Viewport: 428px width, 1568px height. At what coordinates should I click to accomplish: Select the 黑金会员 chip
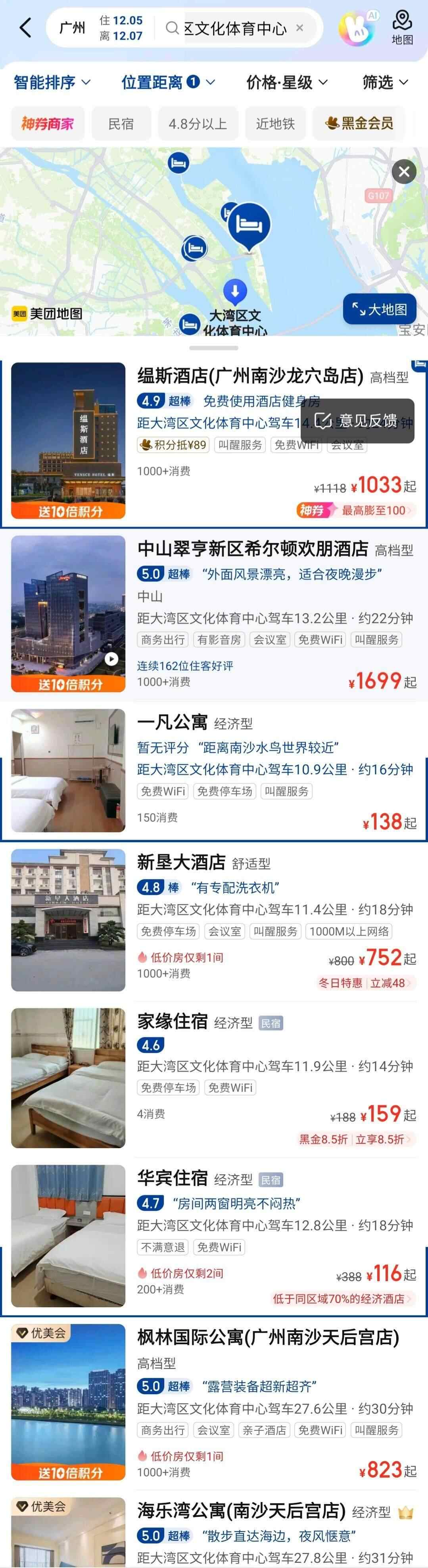click(359, 123)
